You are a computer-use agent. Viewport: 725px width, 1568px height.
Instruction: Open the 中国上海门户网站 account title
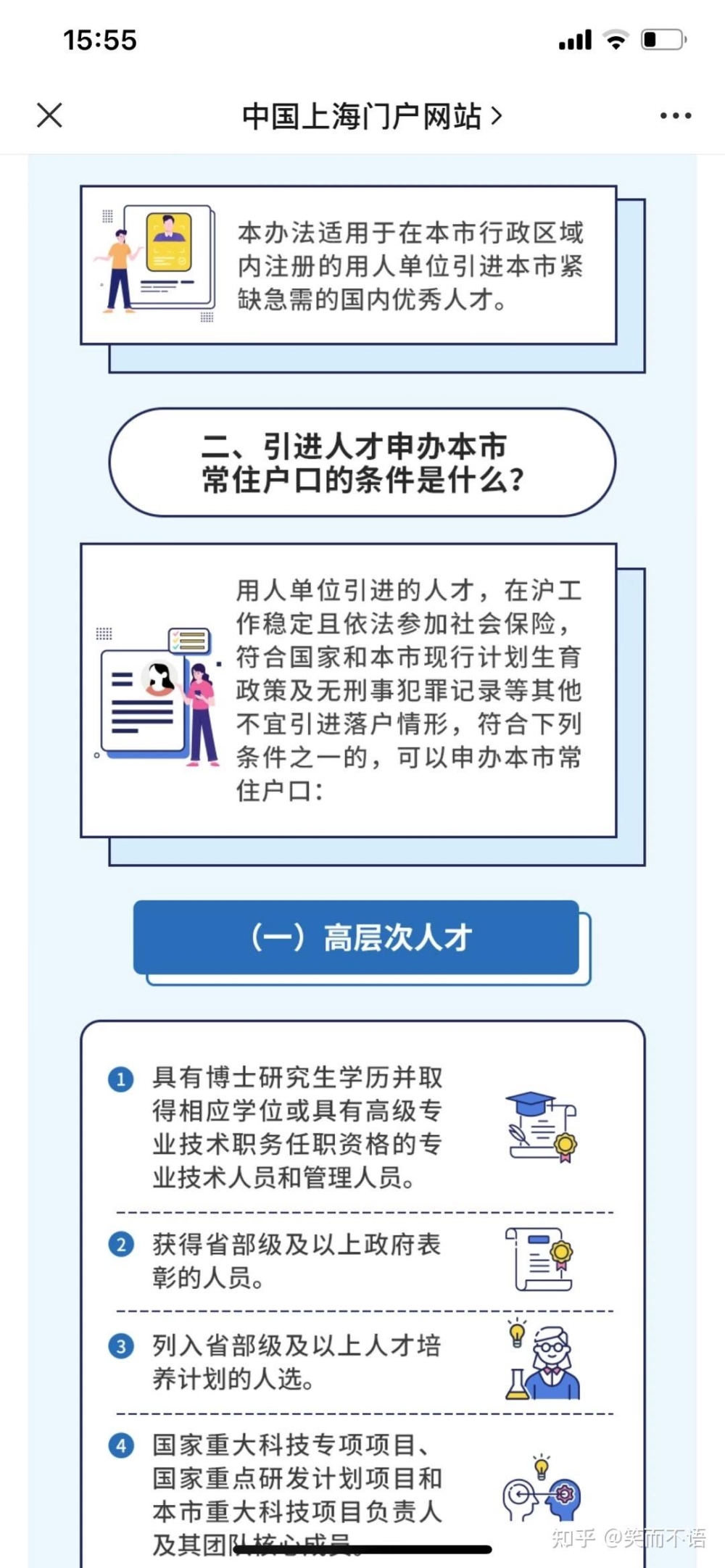point(371,116)
